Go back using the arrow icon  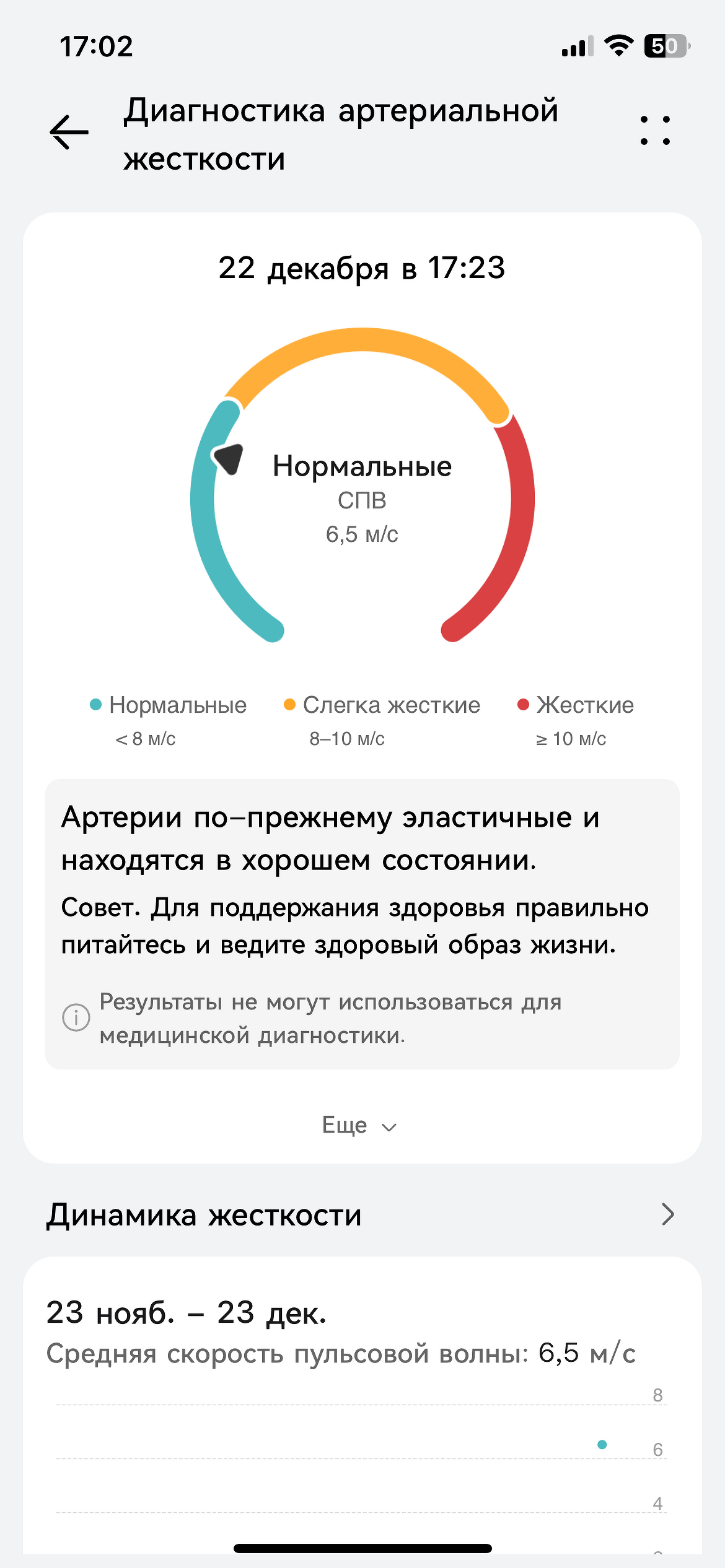69,132
